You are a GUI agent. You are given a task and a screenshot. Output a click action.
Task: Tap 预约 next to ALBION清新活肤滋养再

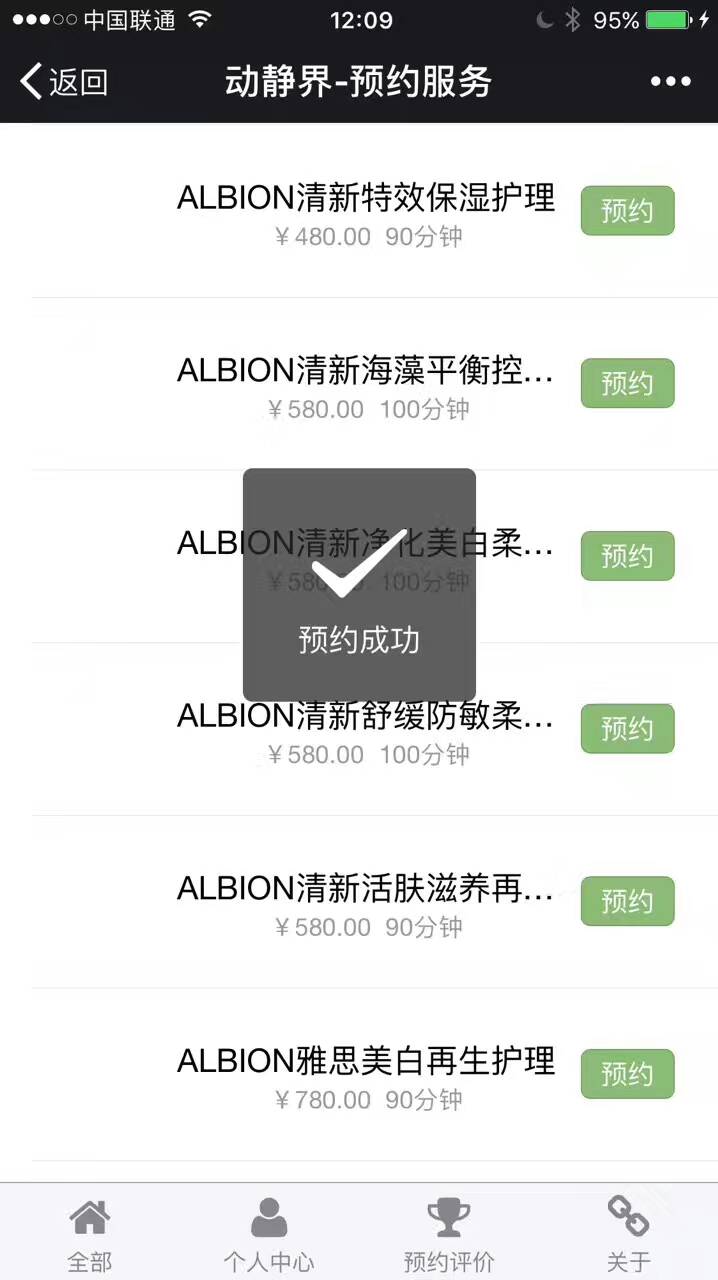(x=627, y=901)
